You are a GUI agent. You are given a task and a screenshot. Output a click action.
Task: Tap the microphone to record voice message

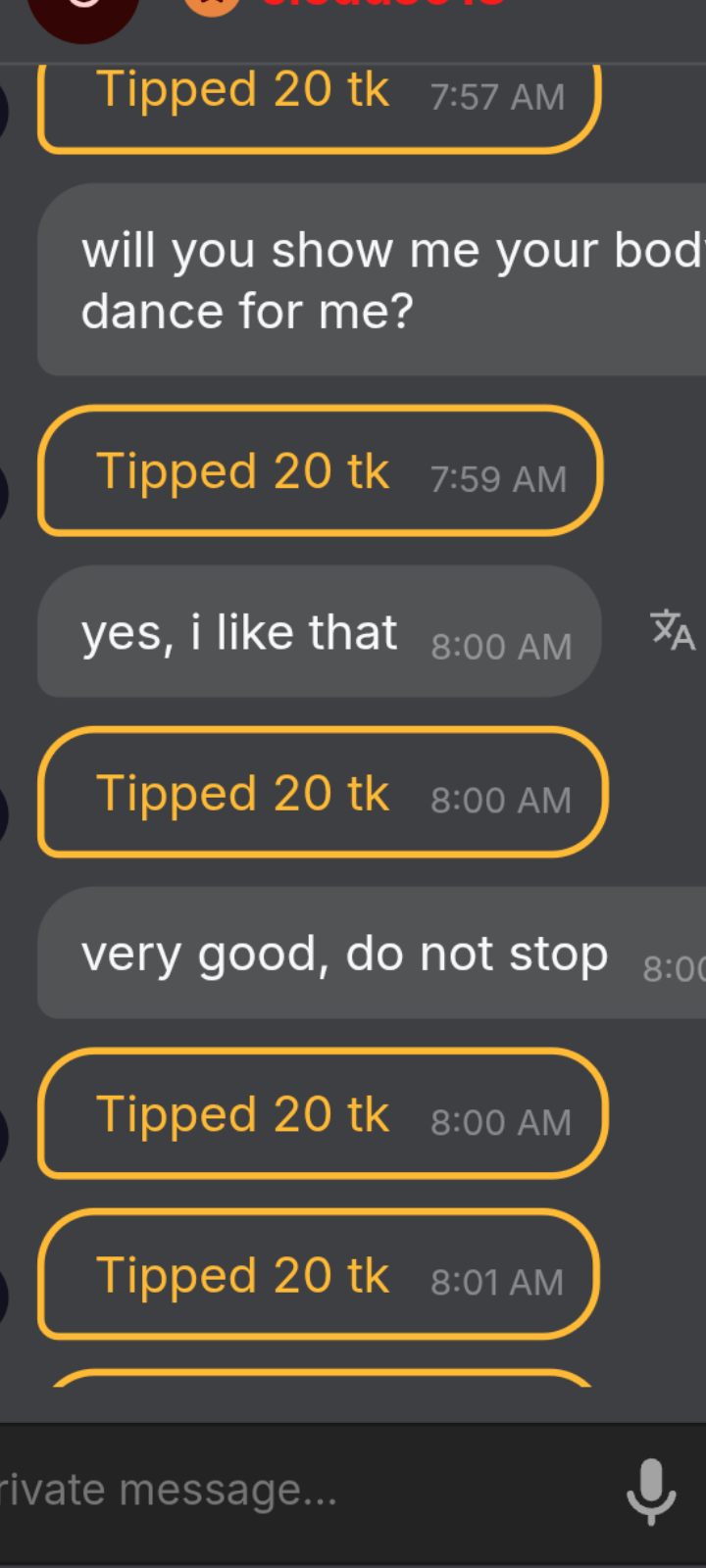[x=651, y=1491]
